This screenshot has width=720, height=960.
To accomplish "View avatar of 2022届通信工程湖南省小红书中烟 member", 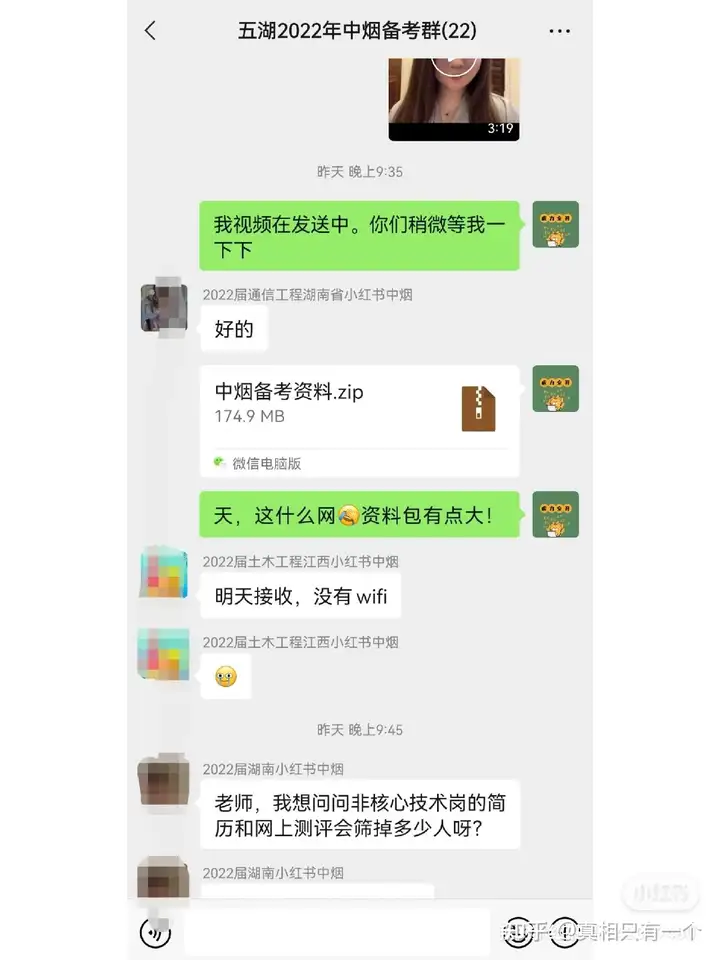I will click(x=163, y=307).
